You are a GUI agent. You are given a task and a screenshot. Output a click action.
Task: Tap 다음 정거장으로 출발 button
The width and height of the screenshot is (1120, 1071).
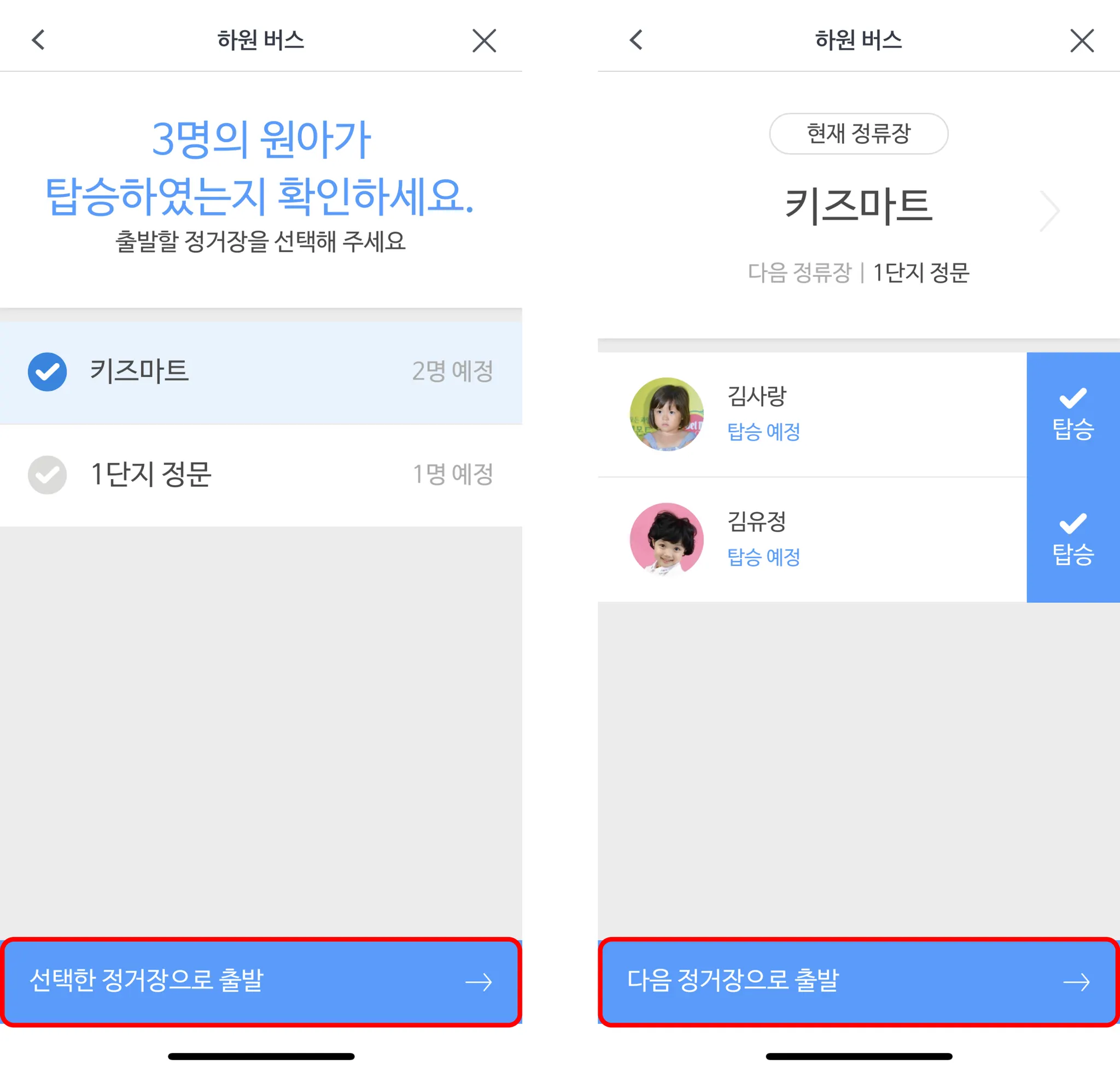(x=859, y=982)
